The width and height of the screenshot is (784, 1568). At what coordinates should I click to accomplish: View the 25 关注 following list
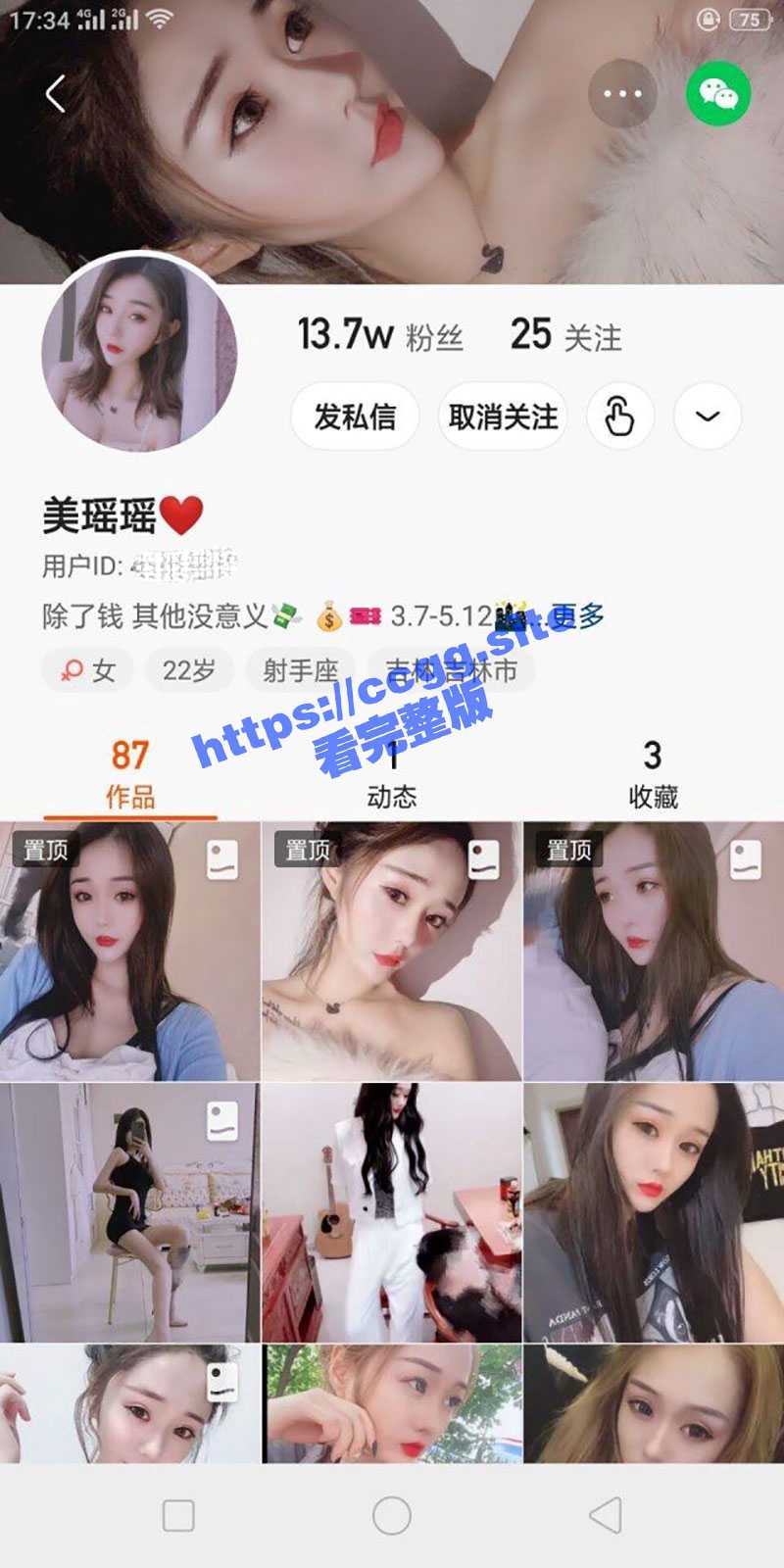click(565, 335)
